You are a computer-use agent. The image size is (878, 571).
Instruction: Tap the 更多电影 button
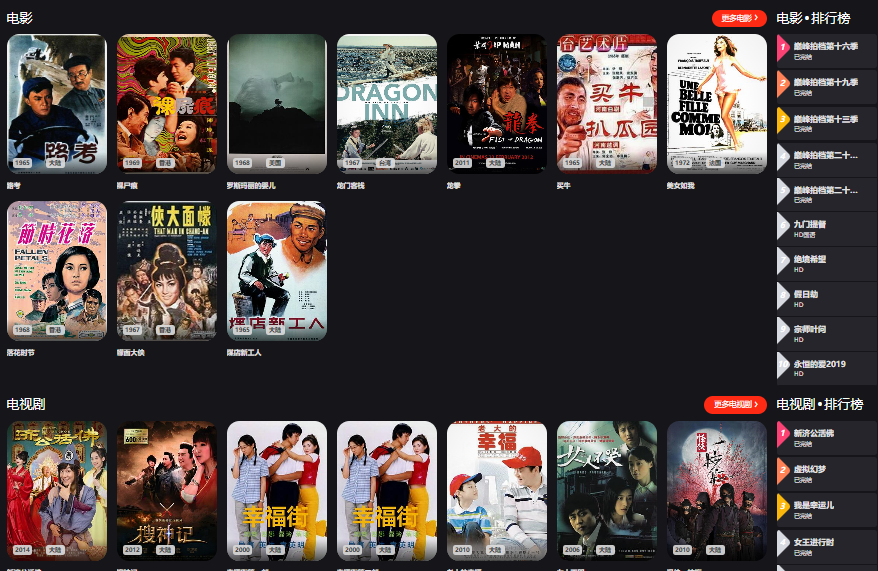[x=739, y=18]
